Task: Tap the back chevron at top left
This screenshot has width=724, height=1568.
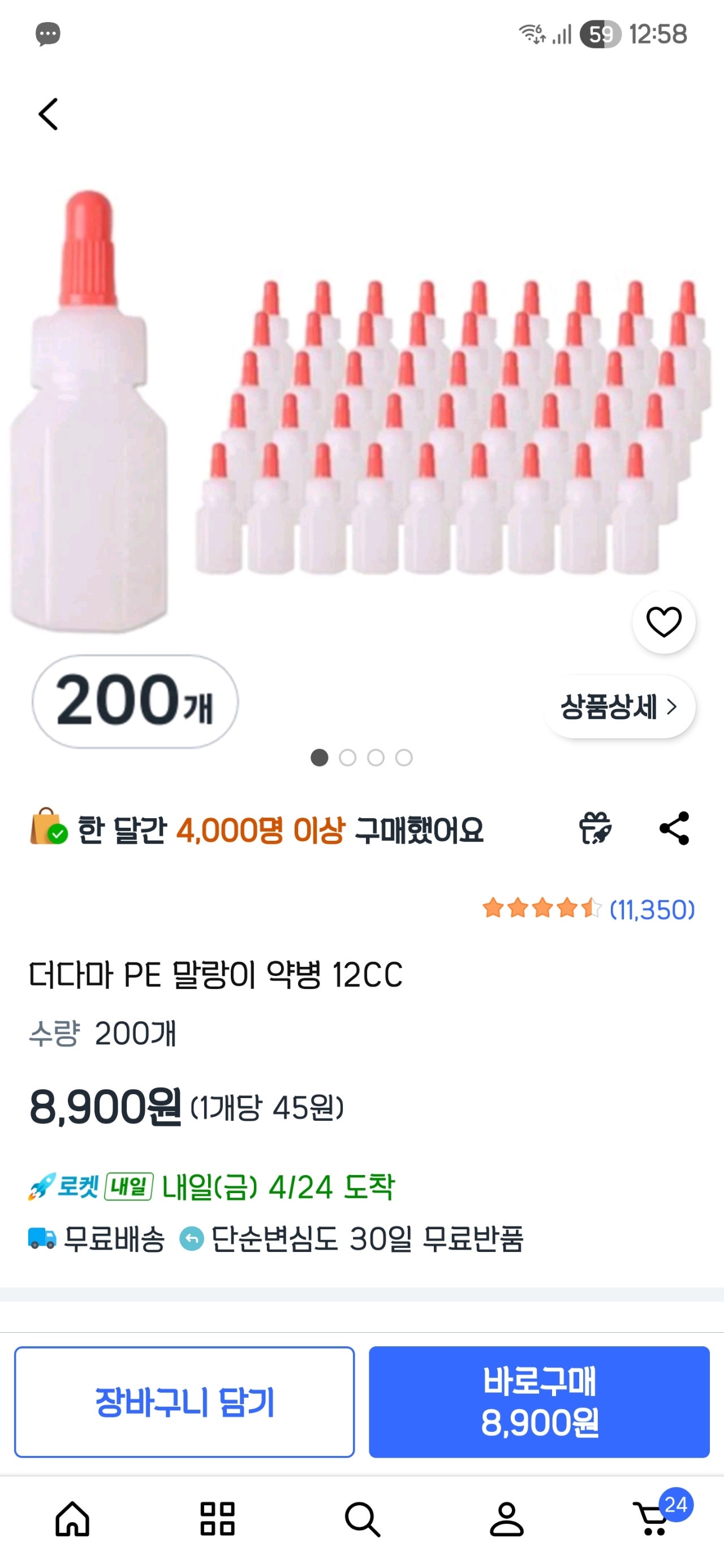Action: (x=48, y=114)
